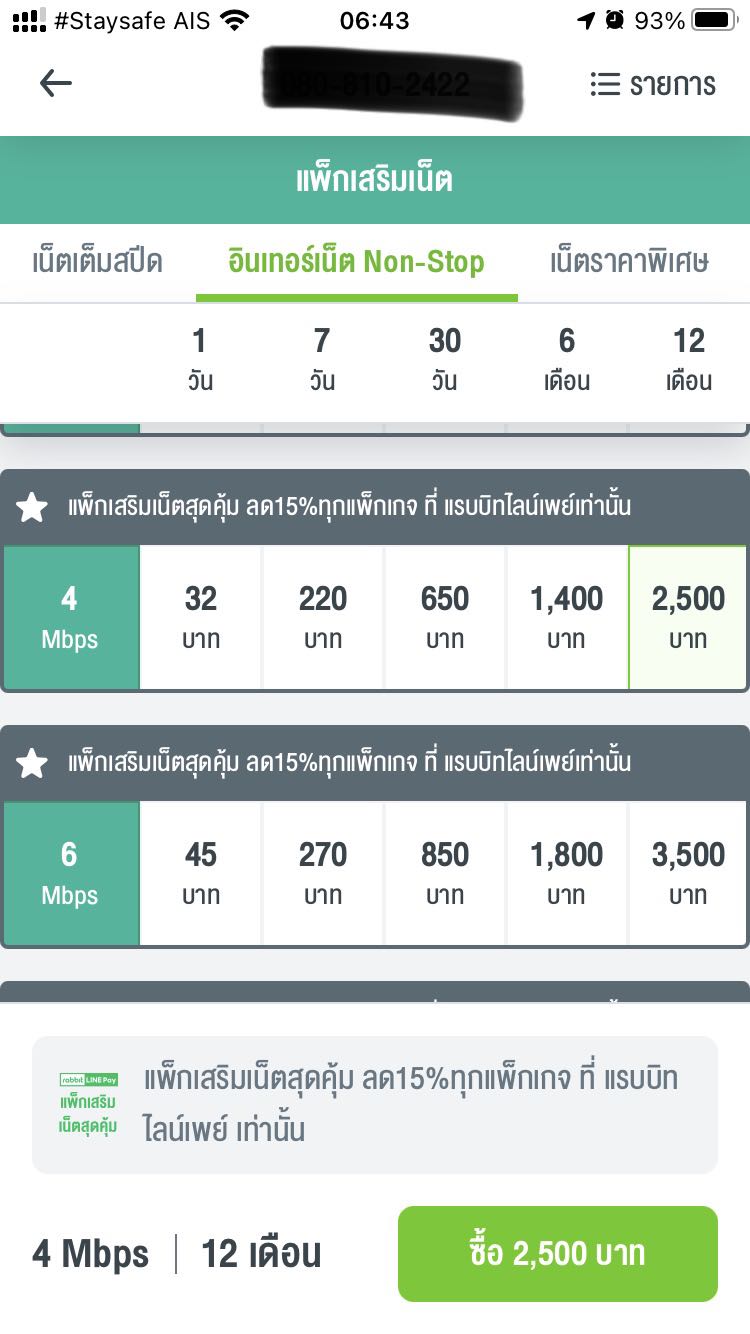
Task: Select 6 Mbps 12-month package 3,500 baht
Action: pos(688,873)
